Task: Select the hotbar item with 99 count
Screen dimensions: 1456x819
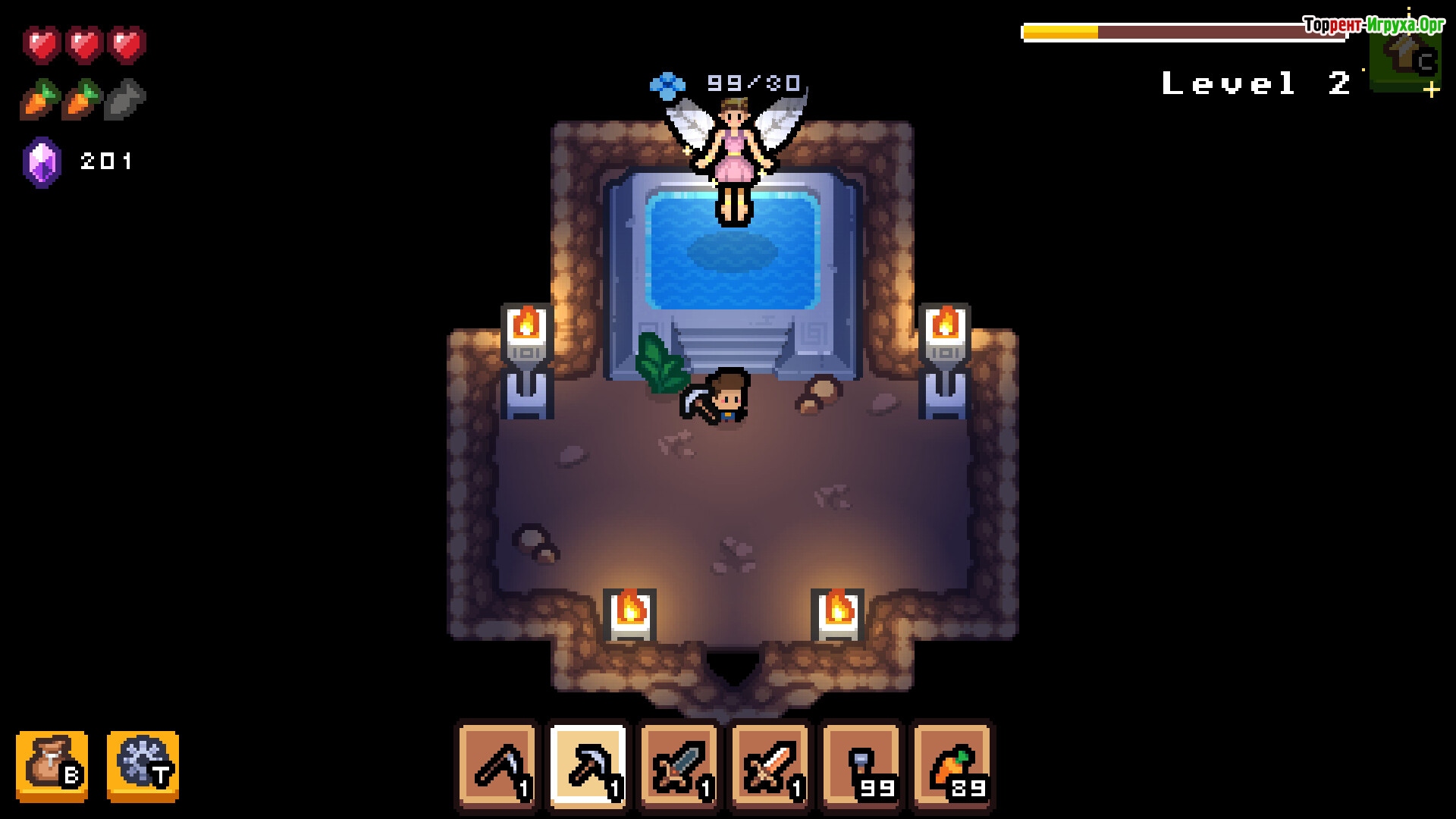Action: pos(862,767)
